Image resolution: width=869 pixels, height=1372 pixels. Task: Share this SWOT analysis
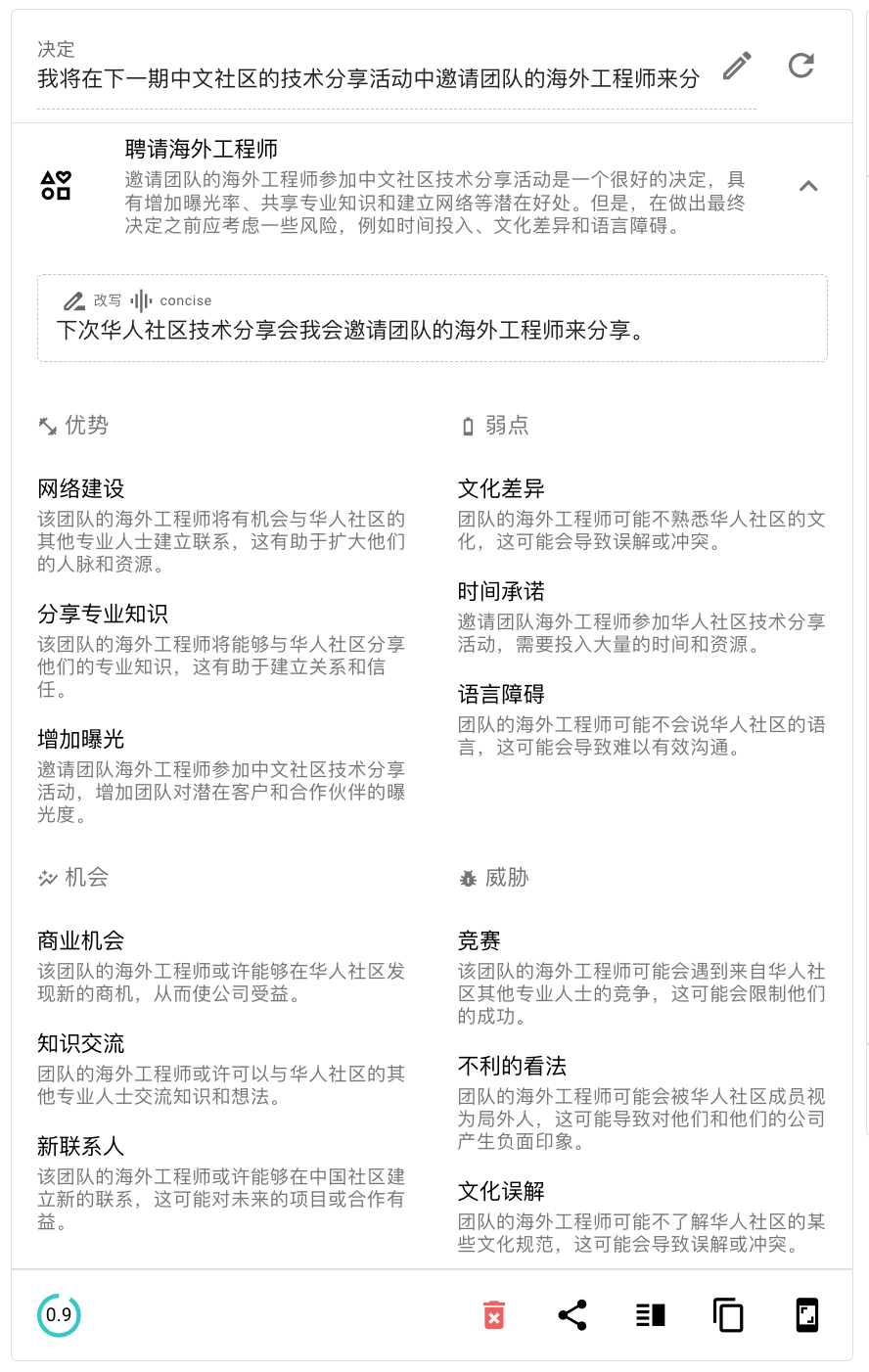point(572,1315)
